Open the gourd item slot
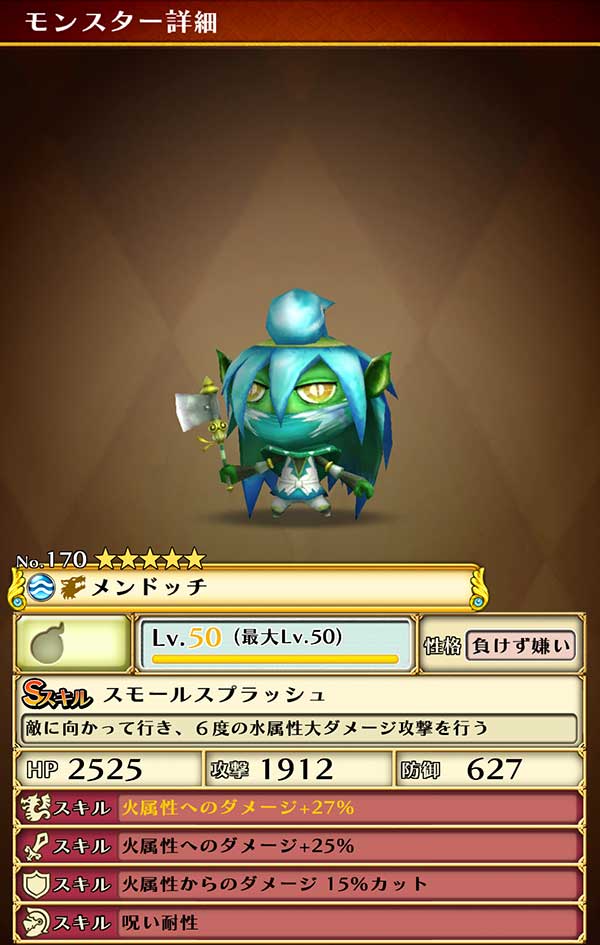The height and width of the screenshot is (945, 600). point(72,644)
